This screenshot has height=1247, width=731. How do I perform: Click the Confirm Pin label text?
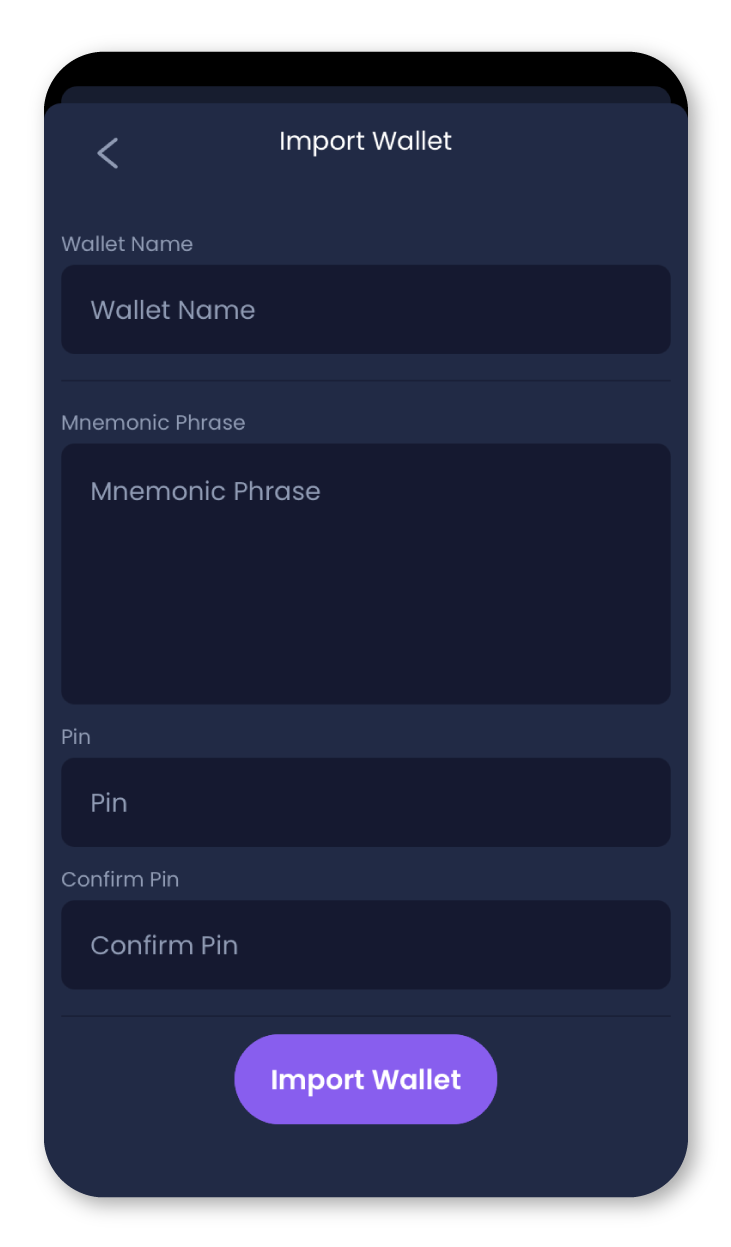point(120,879)
